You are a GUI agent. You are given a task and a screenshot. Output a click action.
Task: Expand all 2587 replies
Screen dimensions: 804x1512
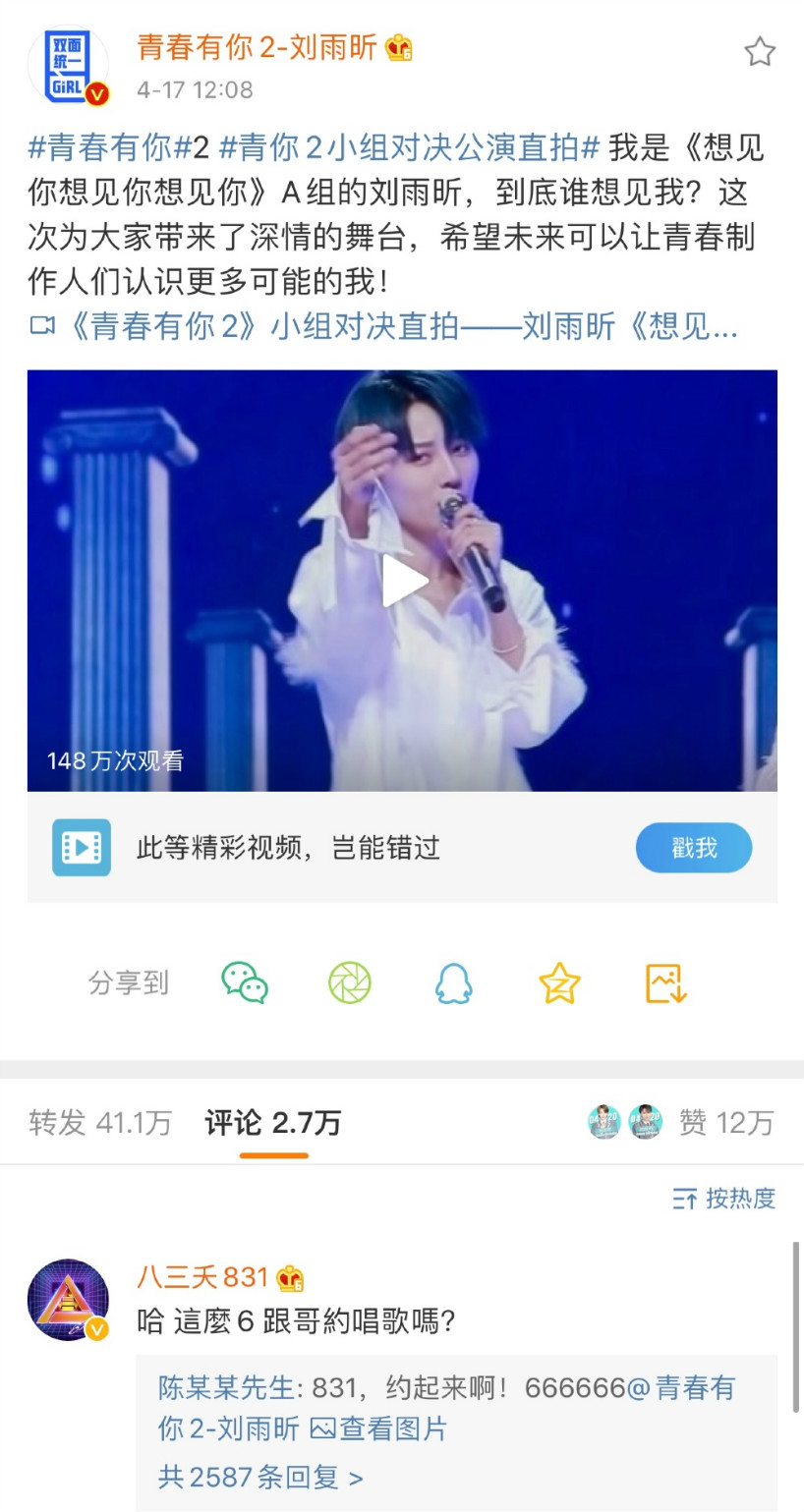(x=260, y=1477)
